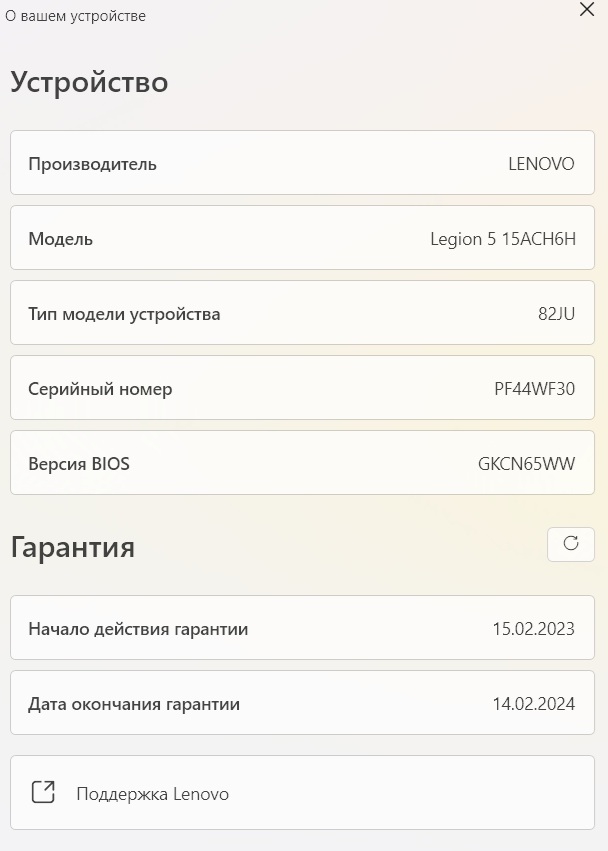Close the device info panel
Image resolution: width=608 pixels, height=851 pixels.
point(587,10)
